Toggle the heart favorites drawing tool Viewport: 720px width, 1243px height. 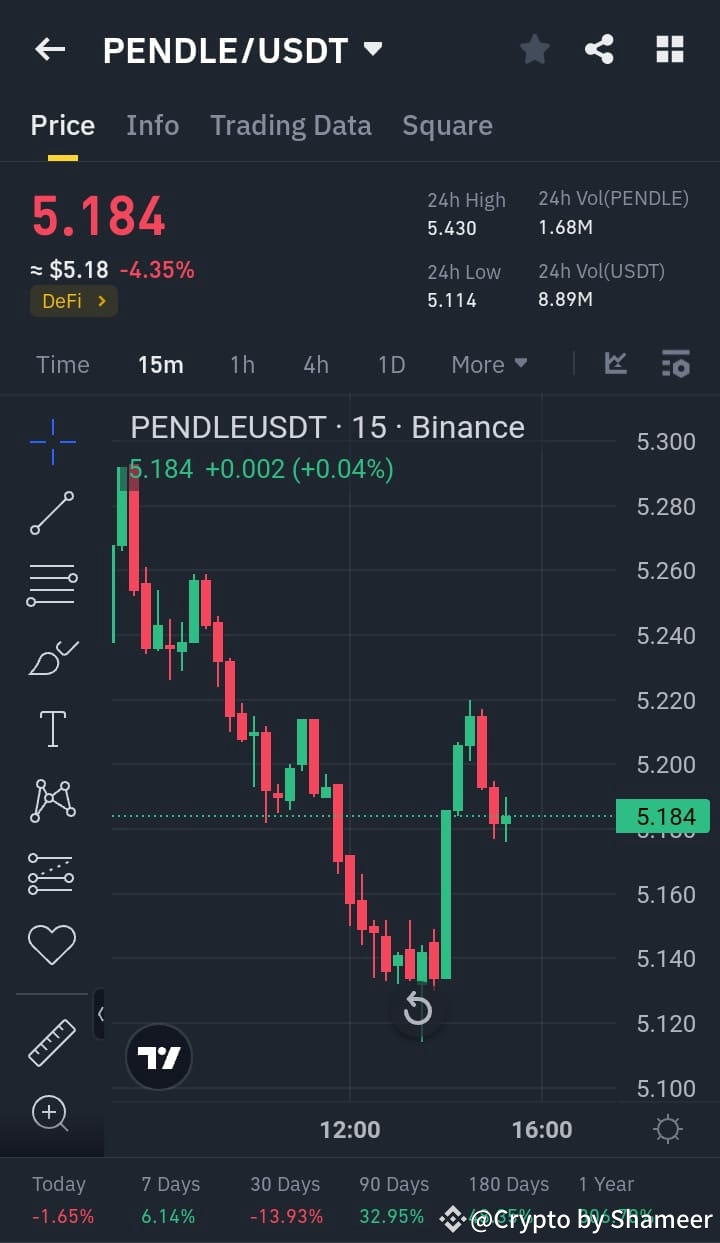tap(52, 943)
